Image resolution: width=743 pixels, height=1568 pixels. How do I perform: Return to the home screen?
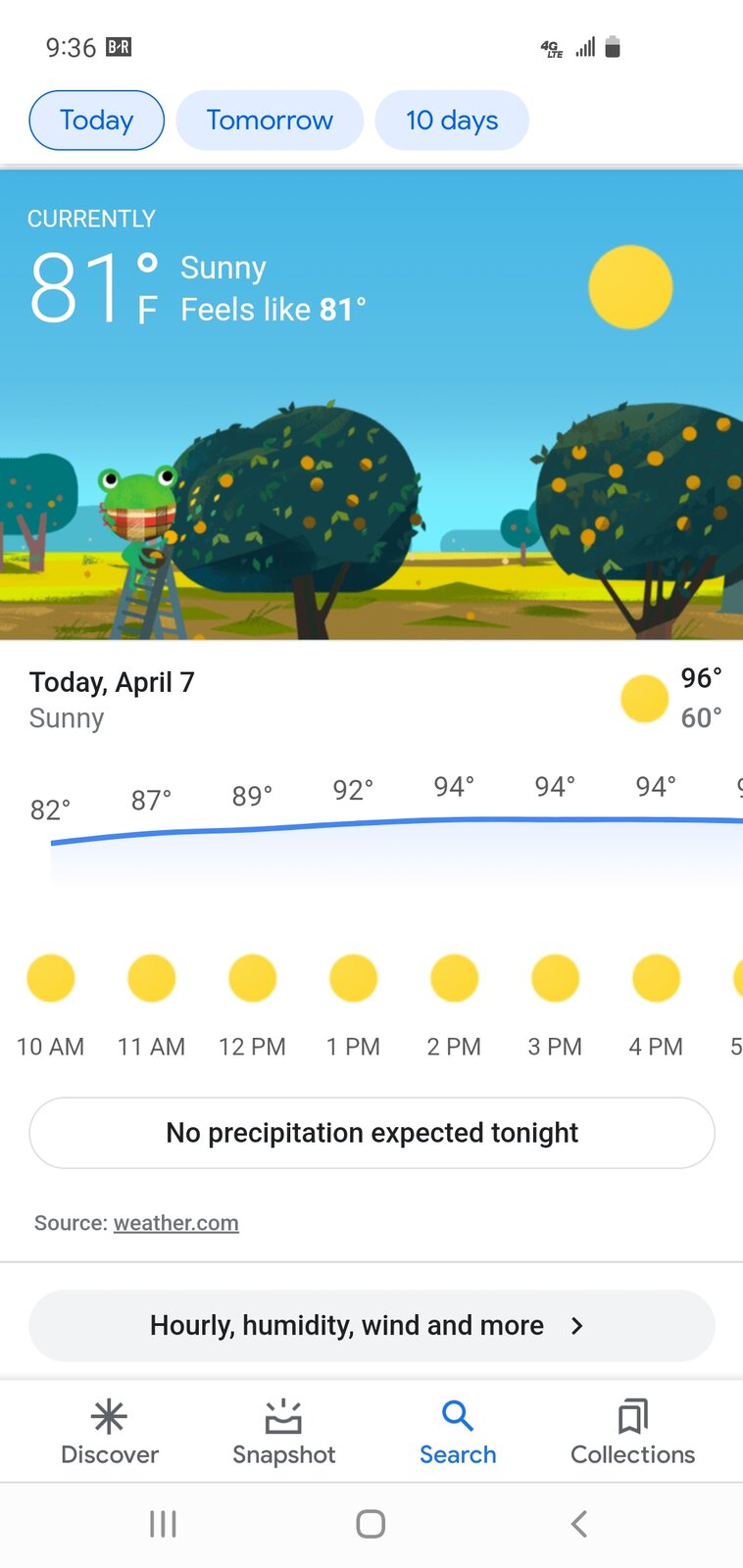(371, 1524)
